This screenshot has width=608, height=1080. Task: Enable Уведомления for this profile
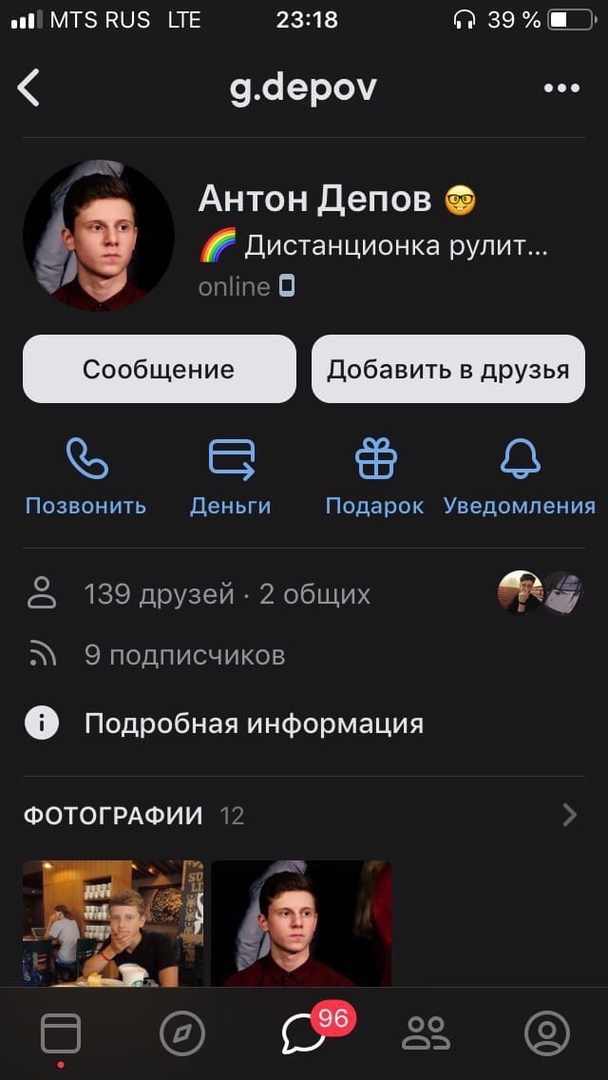pyautogui.click(x=520, y=477)
